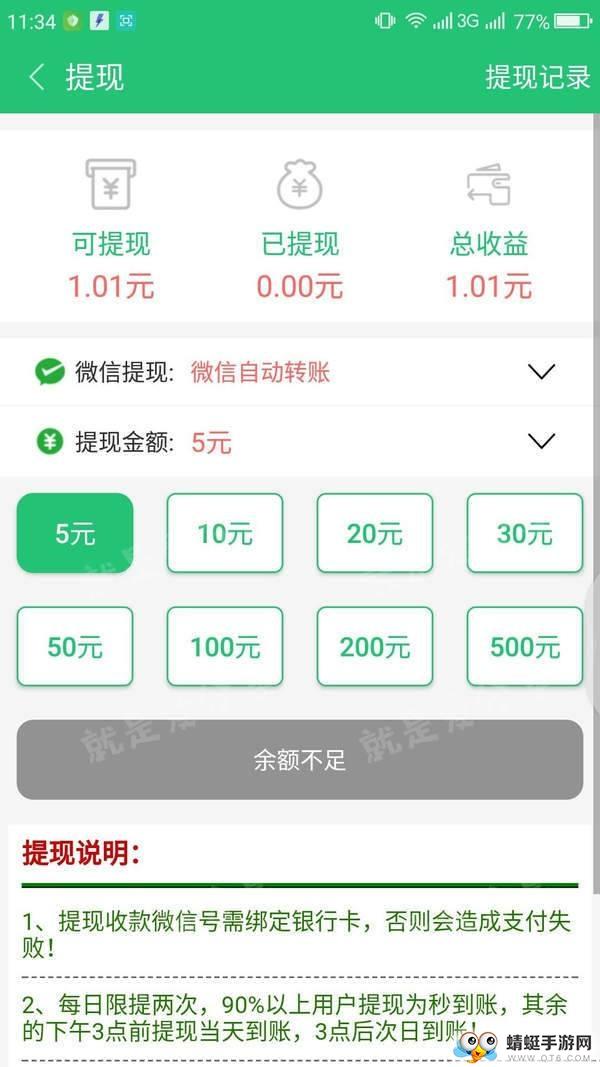
Task: Expand the 微信提现 method dropdown
Action: 541,372
